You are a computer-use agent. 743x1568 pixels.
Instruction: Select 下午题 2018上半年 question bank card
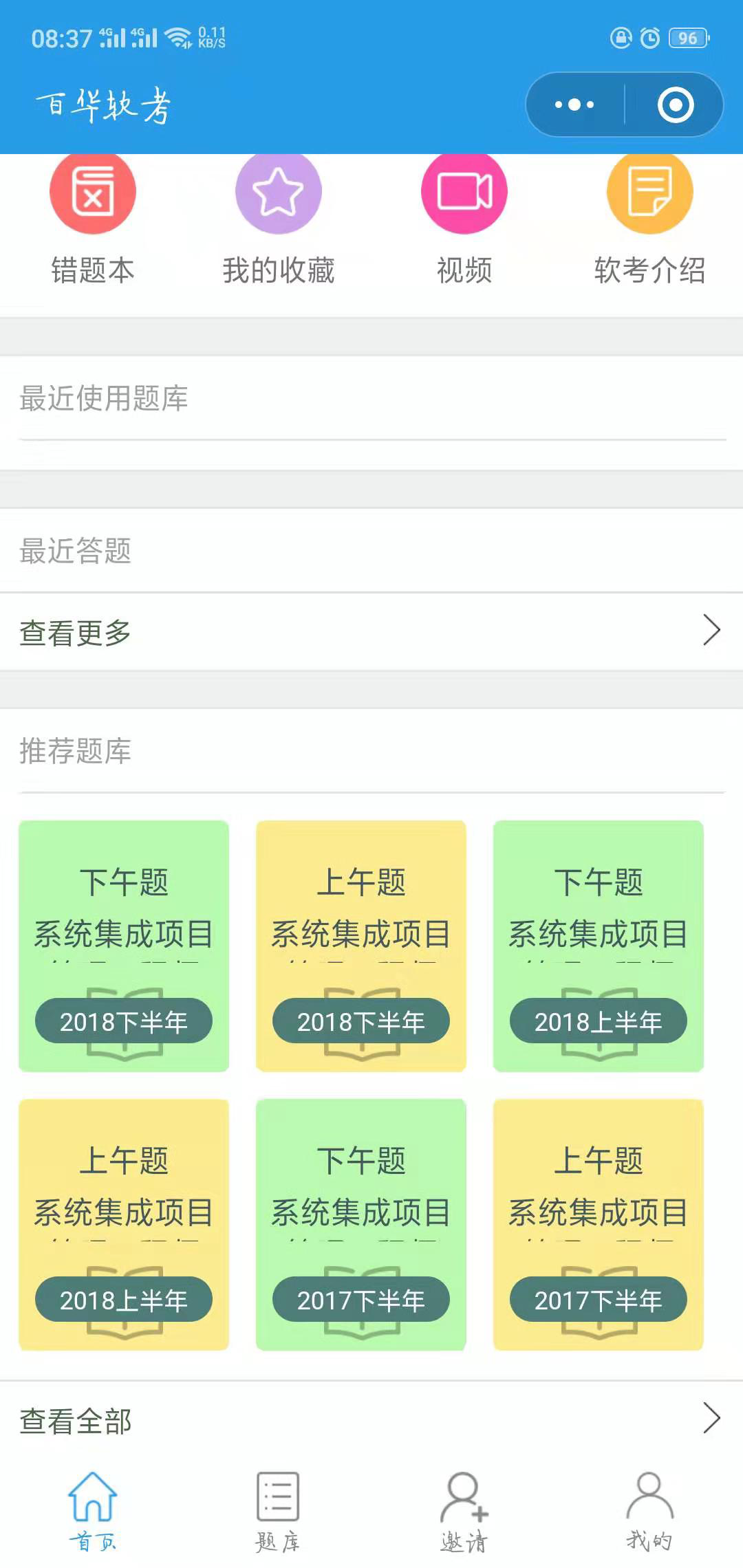(599, 946)
